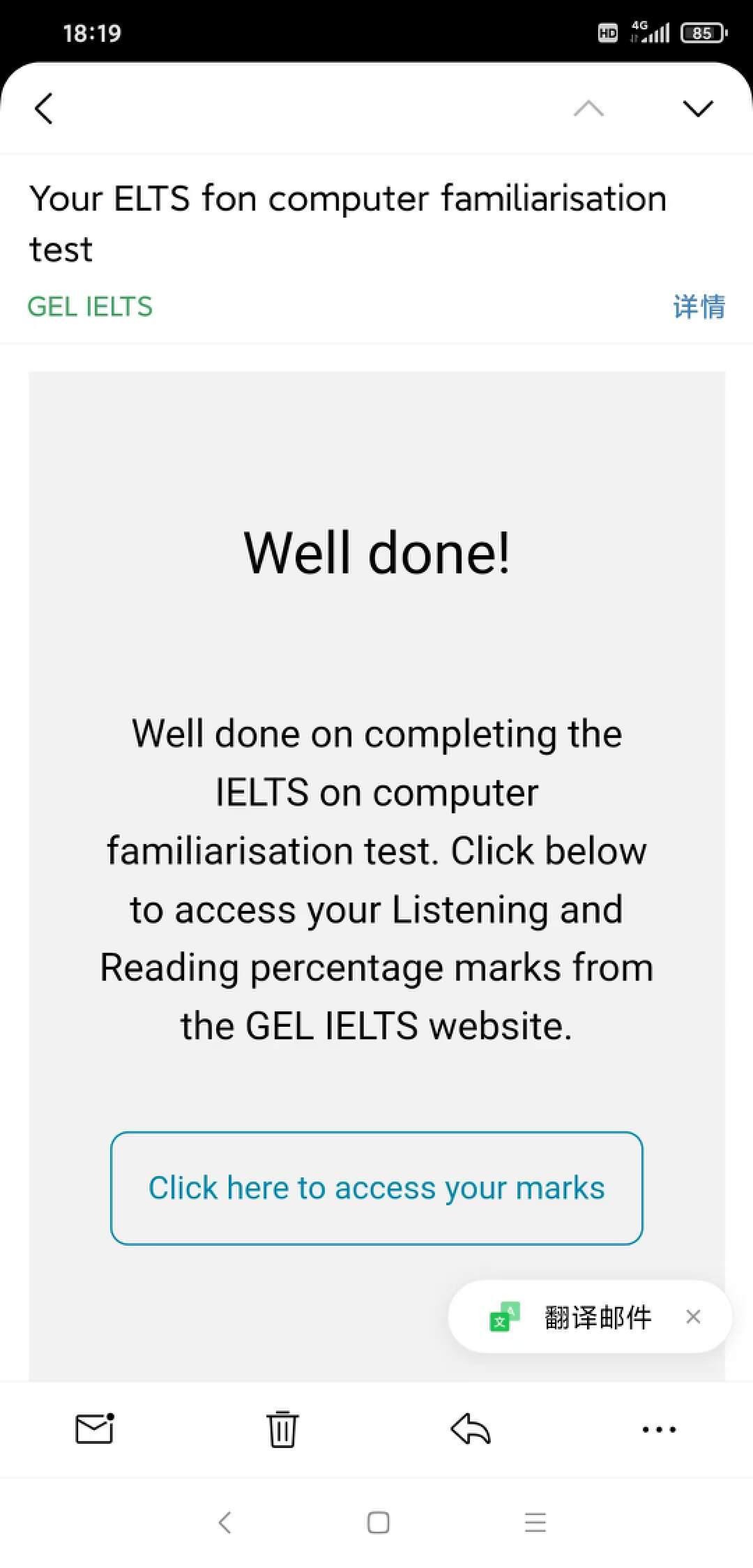
Task: Open the 详情 details link
Action: click(699, 307)
